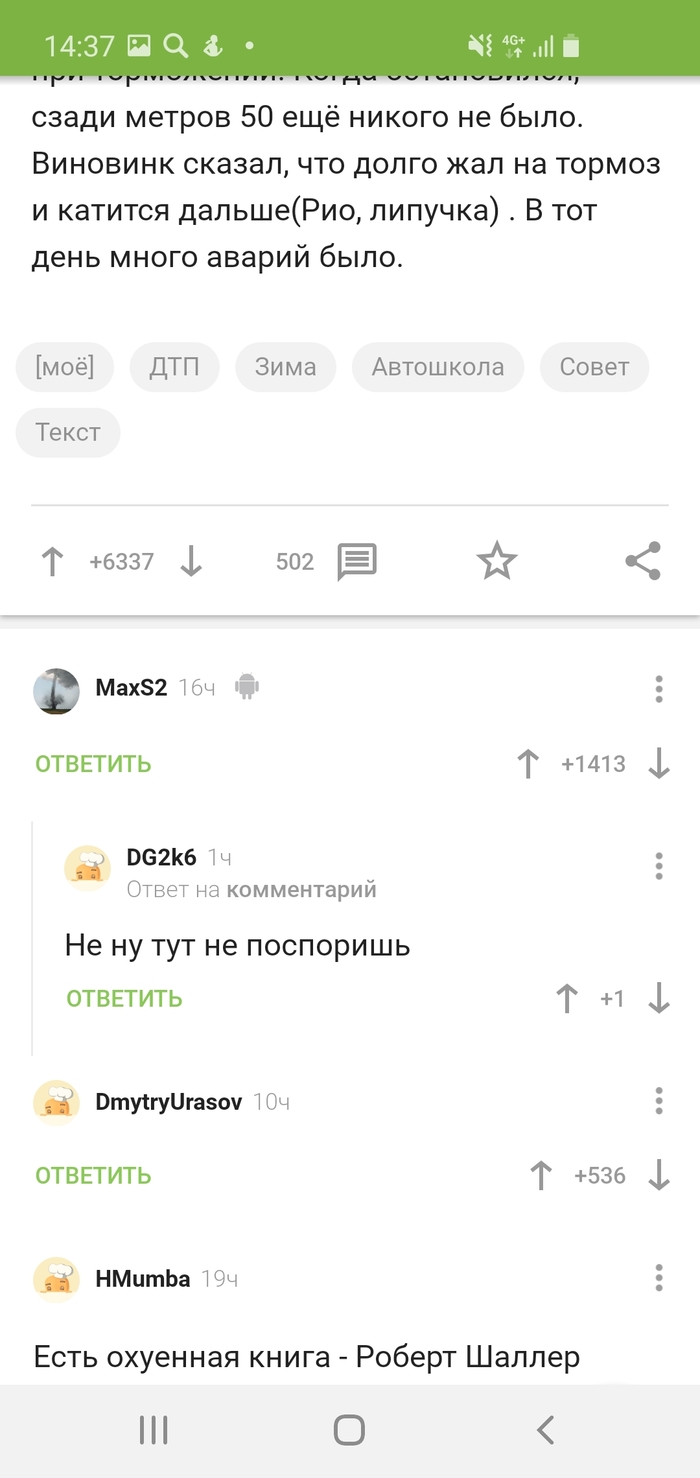
Task: Reply to DG2k6's comment
Action: click(x=124, y=998)
